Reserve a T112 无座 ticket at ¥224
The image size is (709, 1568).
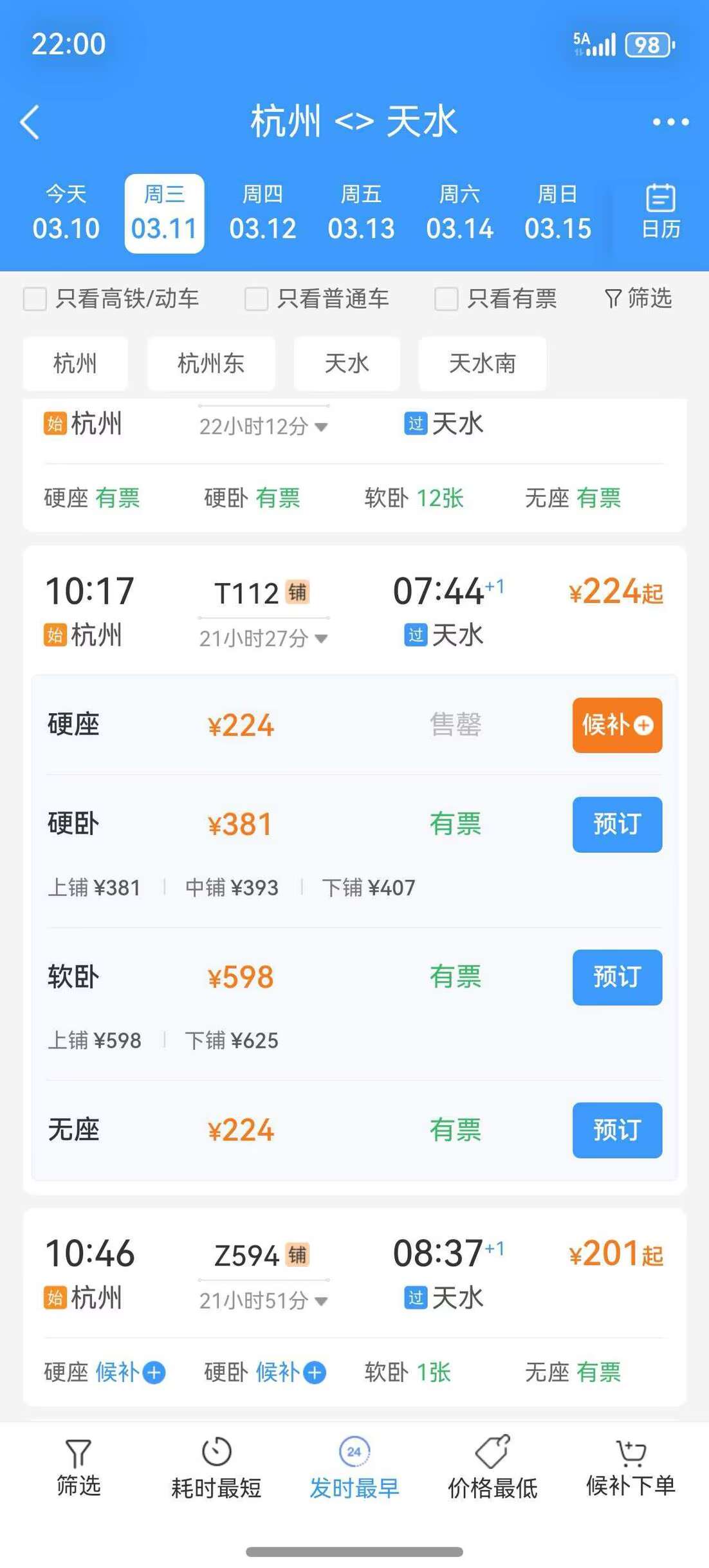click(616, 1130)
